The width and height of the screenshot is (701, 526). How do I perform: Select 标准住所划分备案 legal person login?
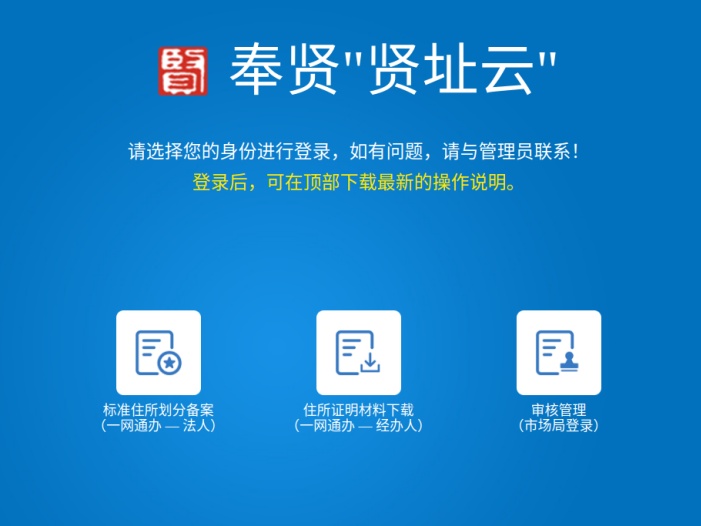pyautogui.click(x=158, y=352)
